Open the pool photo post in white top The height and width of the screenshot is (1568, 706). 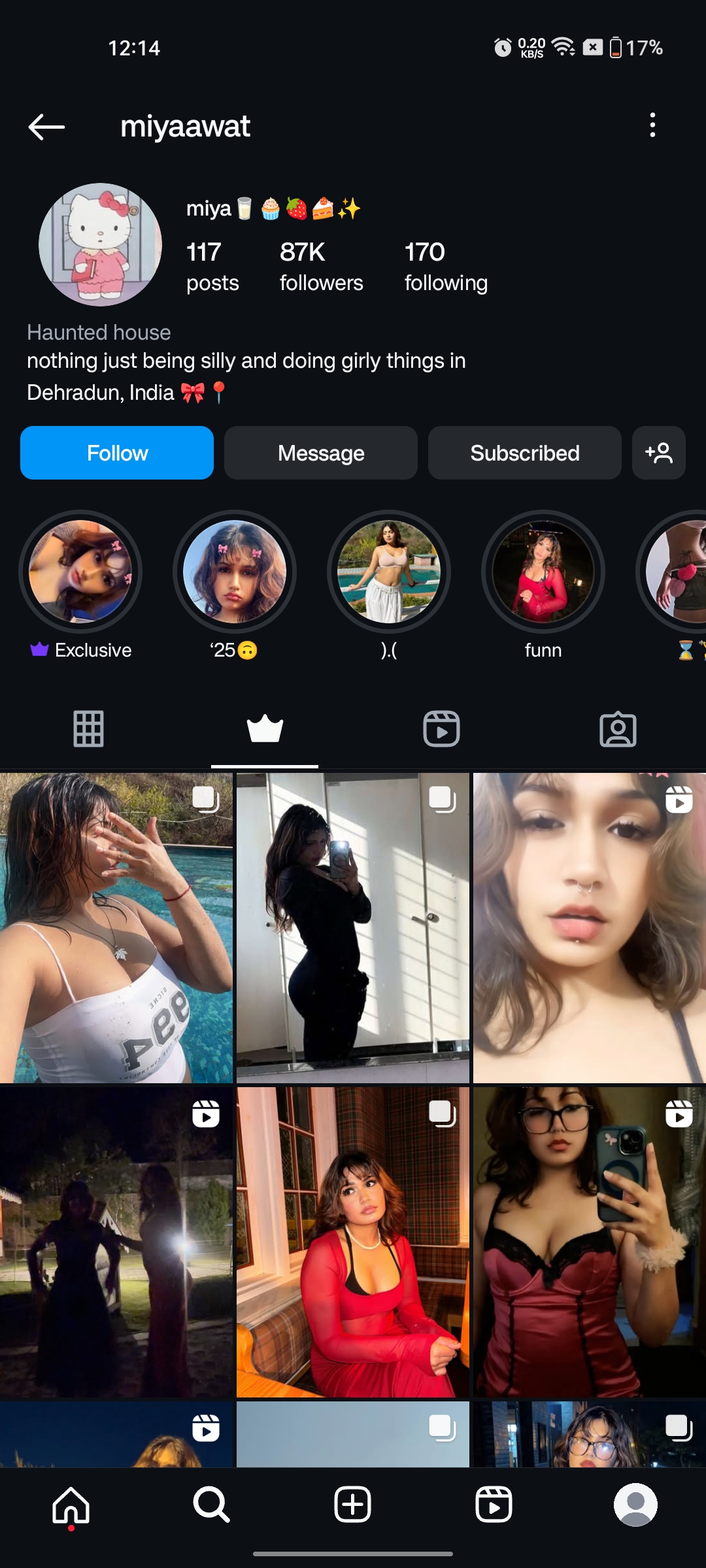[116, 928]
